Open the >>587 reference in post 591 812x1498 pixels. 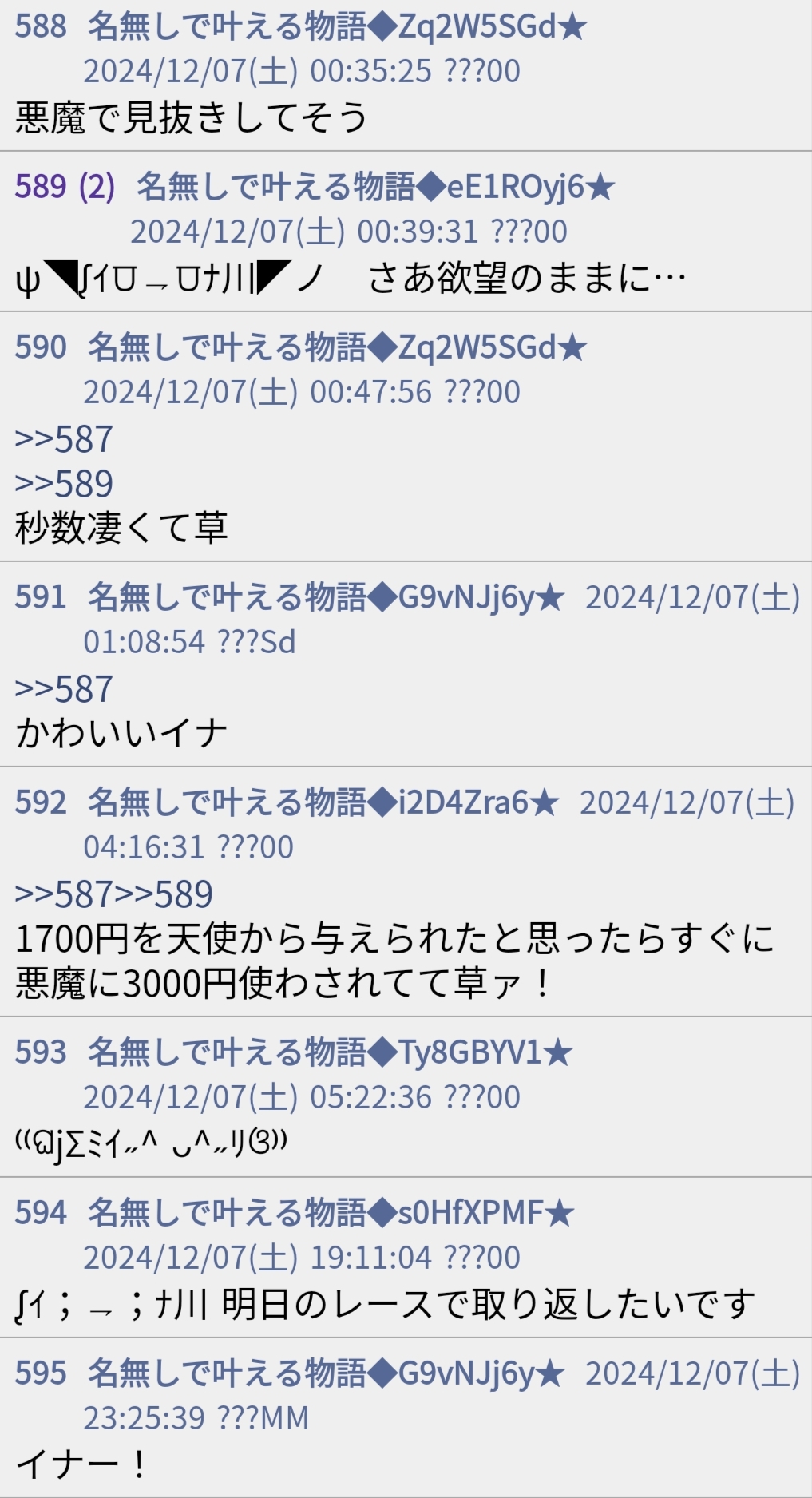pyautogui.click(x=64, y=689)
